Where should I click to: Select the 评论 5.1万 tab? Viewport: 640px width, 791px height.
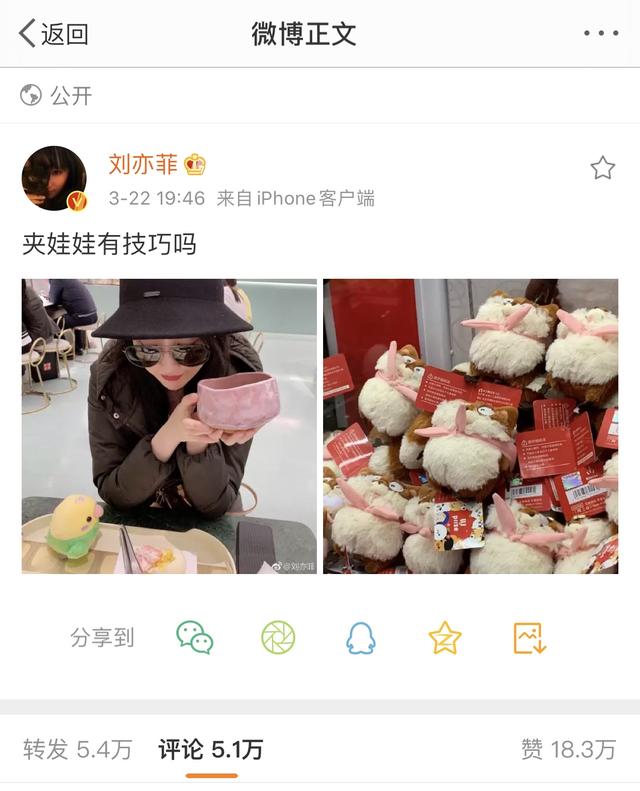click(210, 749)
